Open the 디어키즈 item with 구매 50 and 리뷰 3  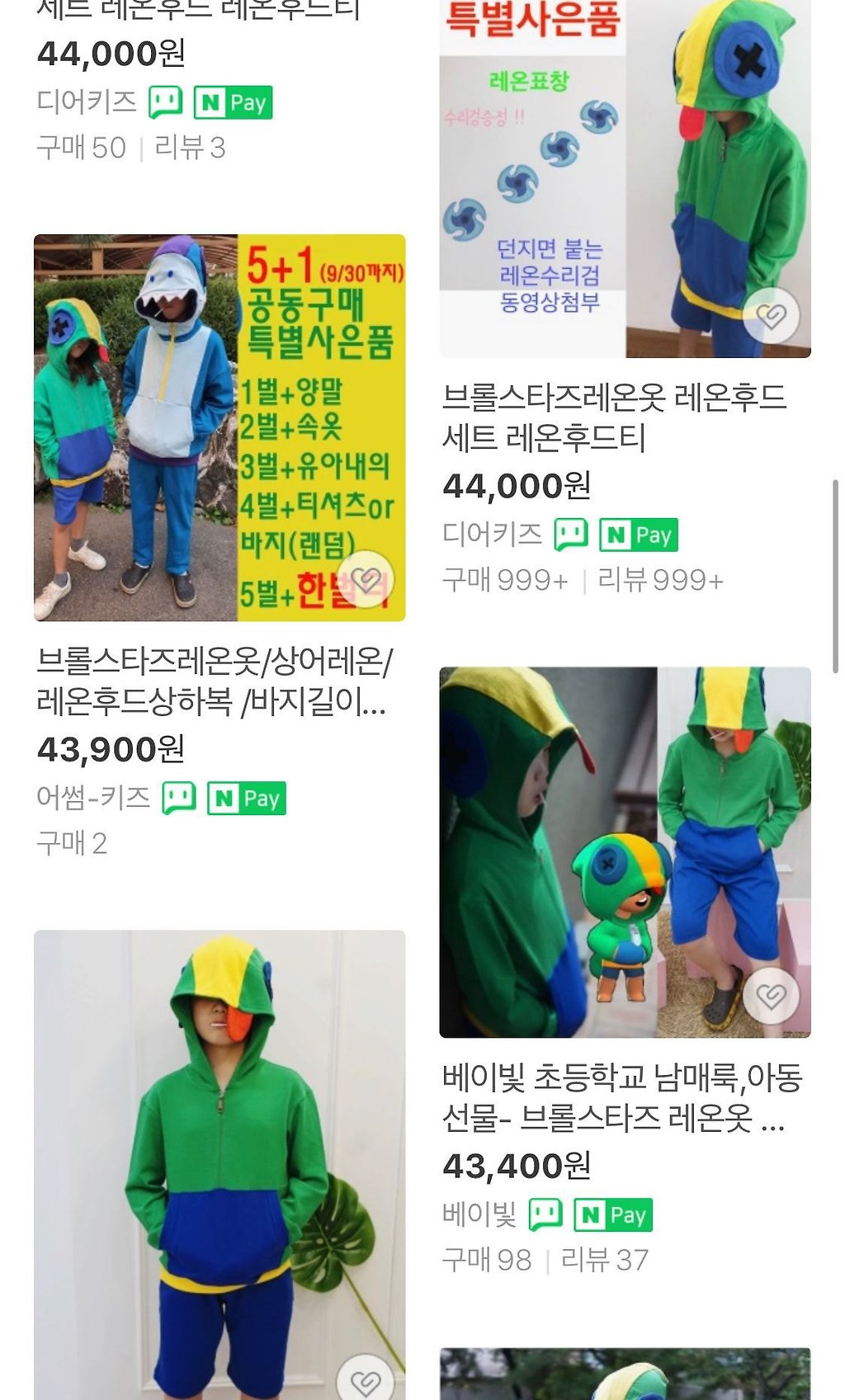coord(198,82)
